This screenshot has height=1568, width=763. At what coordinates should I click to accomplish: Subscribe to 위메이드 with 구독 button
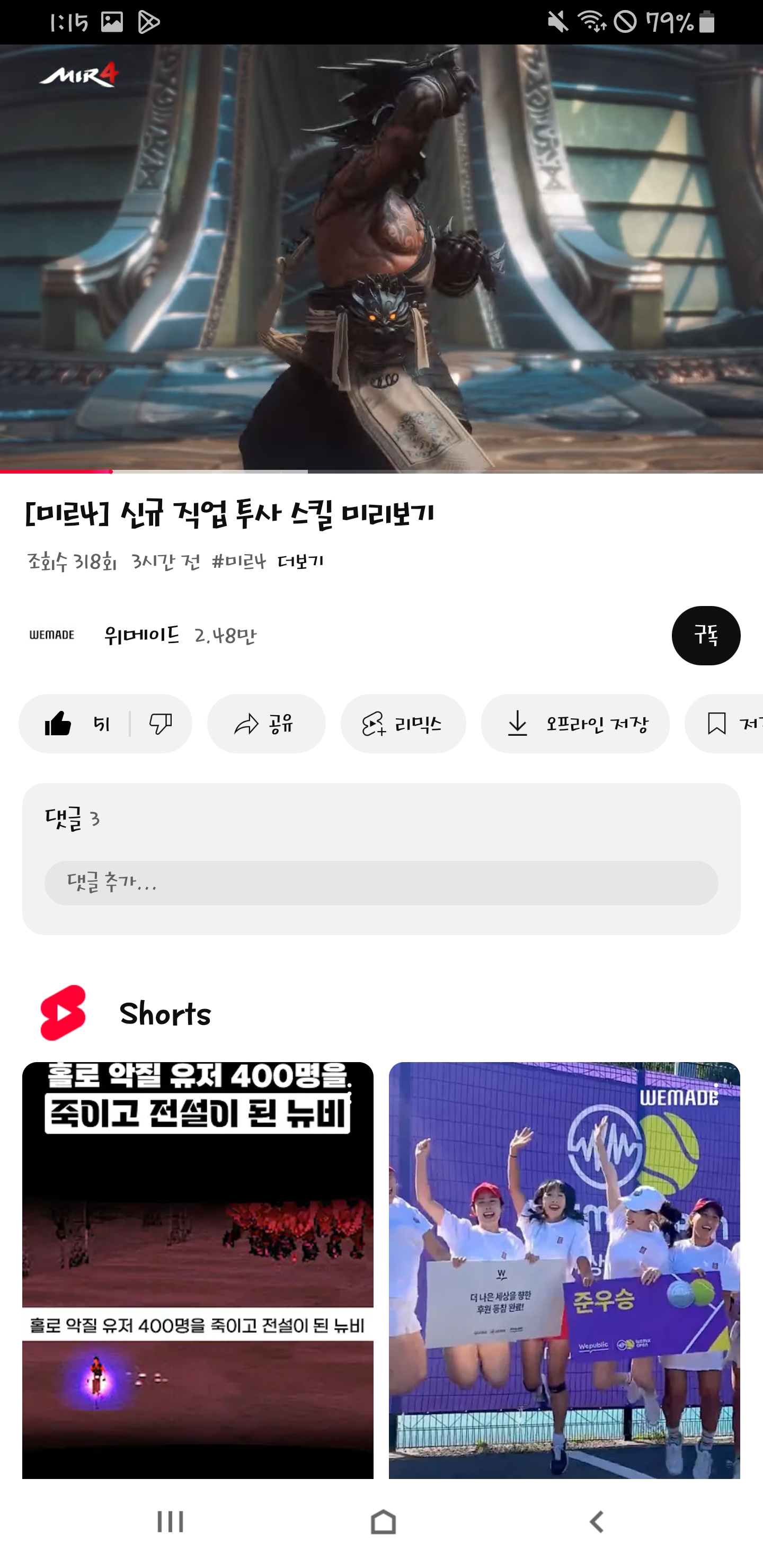click(705, 636)
